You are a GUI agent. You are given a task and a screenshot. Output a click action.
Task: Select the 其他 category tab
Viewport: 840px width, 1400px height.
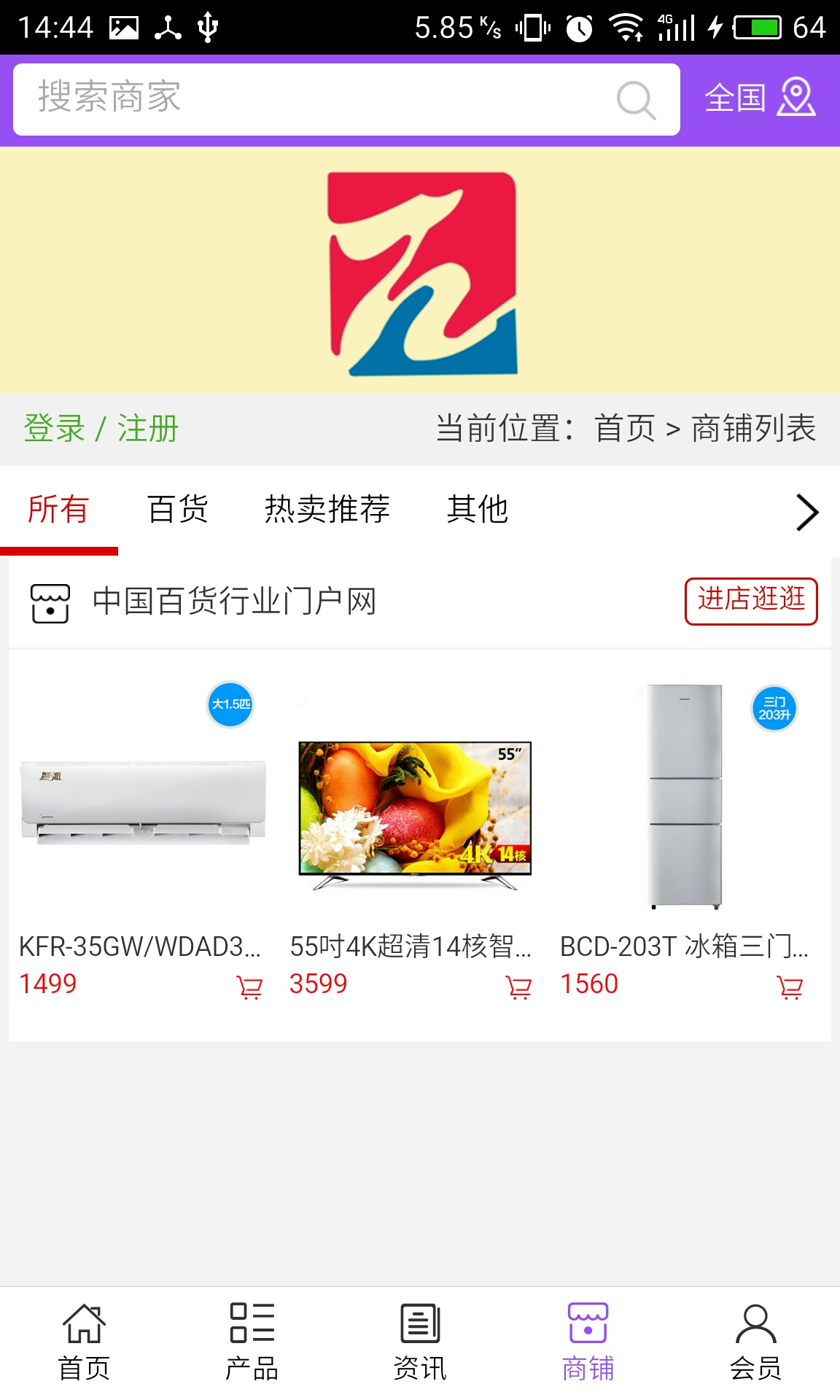[x=478, y=509]
